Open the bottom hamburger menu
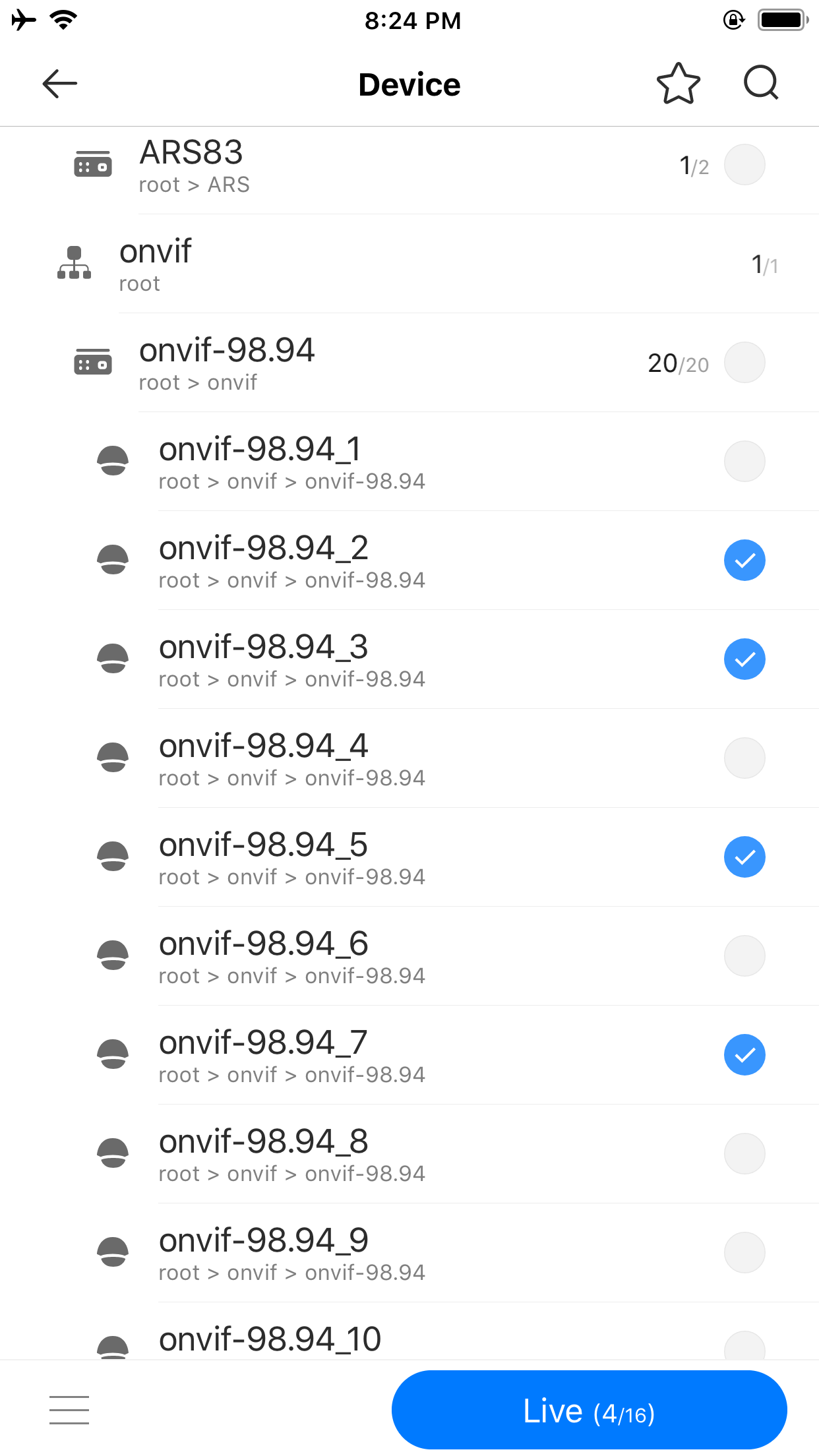Screen dimensions: 819x1456 click(x=69, y=1409)
